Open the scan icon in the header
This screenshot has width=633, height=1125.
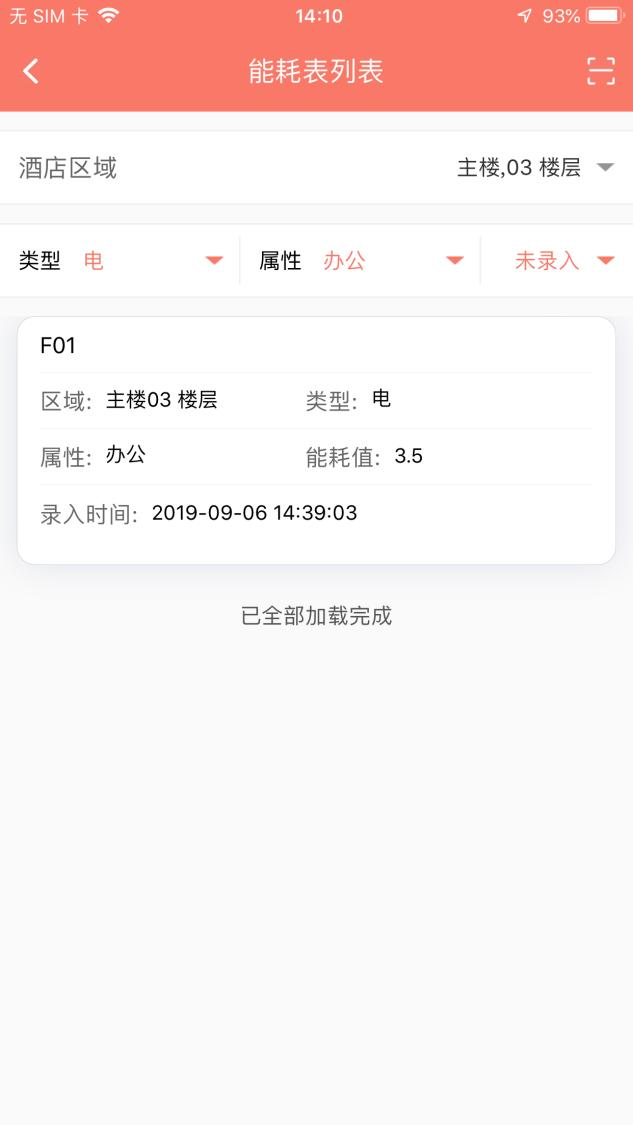(x=601, y=71)
